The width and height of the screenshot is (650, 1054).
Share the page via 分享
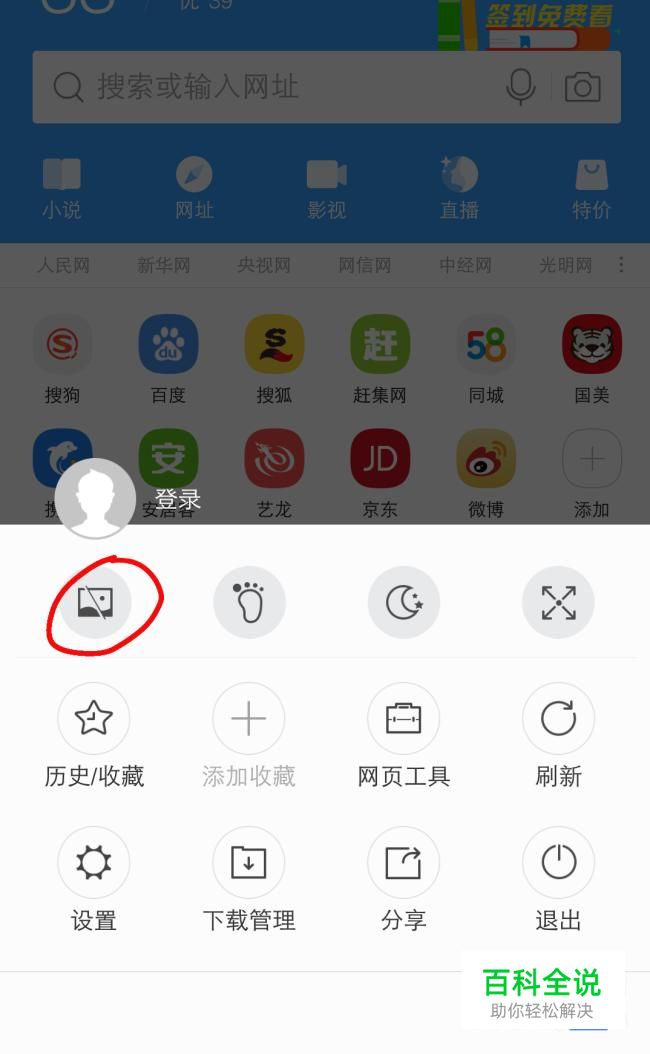click(x=404, y=880)
